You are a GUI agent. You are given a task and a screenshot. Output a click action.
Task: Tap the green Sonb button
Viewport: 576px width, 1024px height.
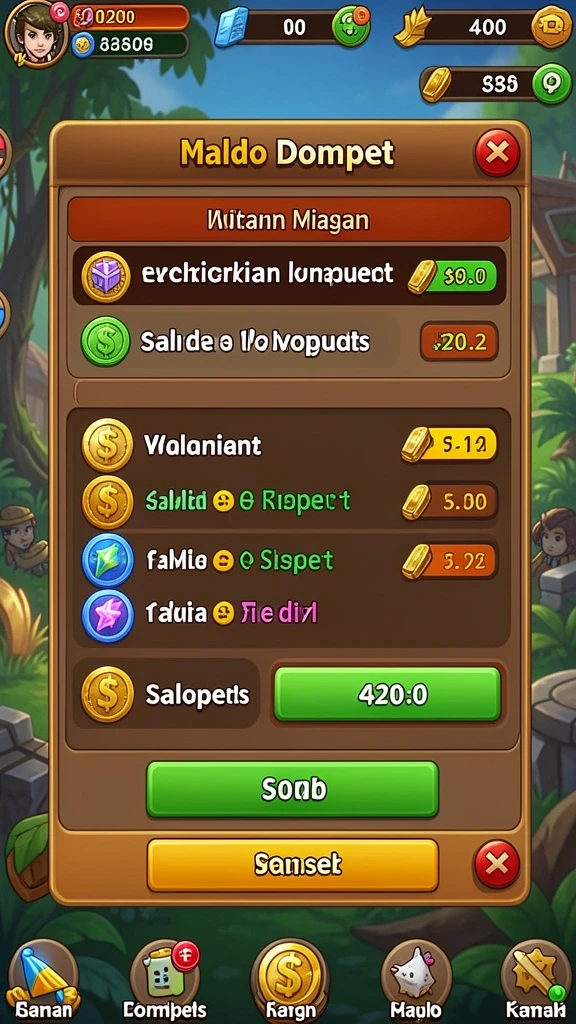292,789
